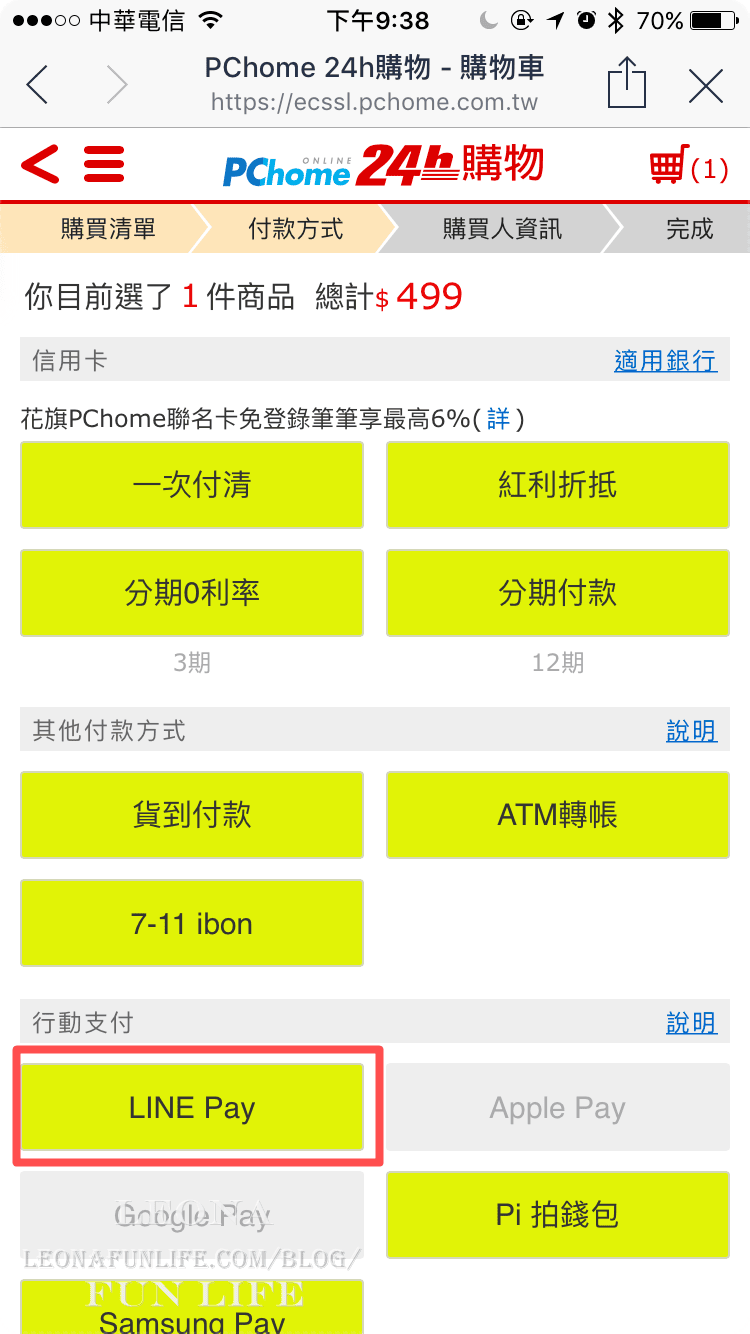
Task: Choose Pi 拍錢包 mobile payment
Action: pos(558,1215)
